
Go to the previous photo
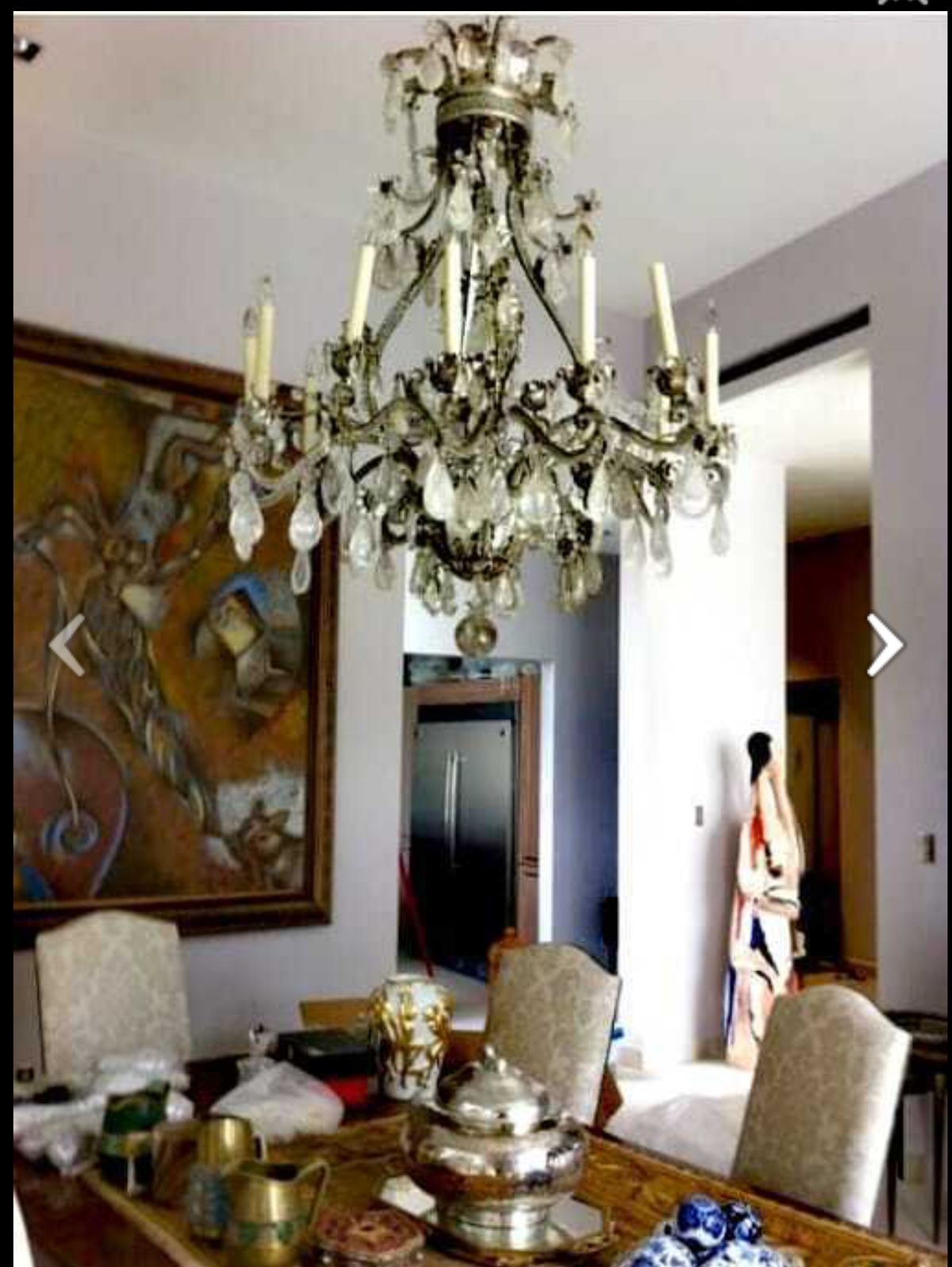click(67, 644)
